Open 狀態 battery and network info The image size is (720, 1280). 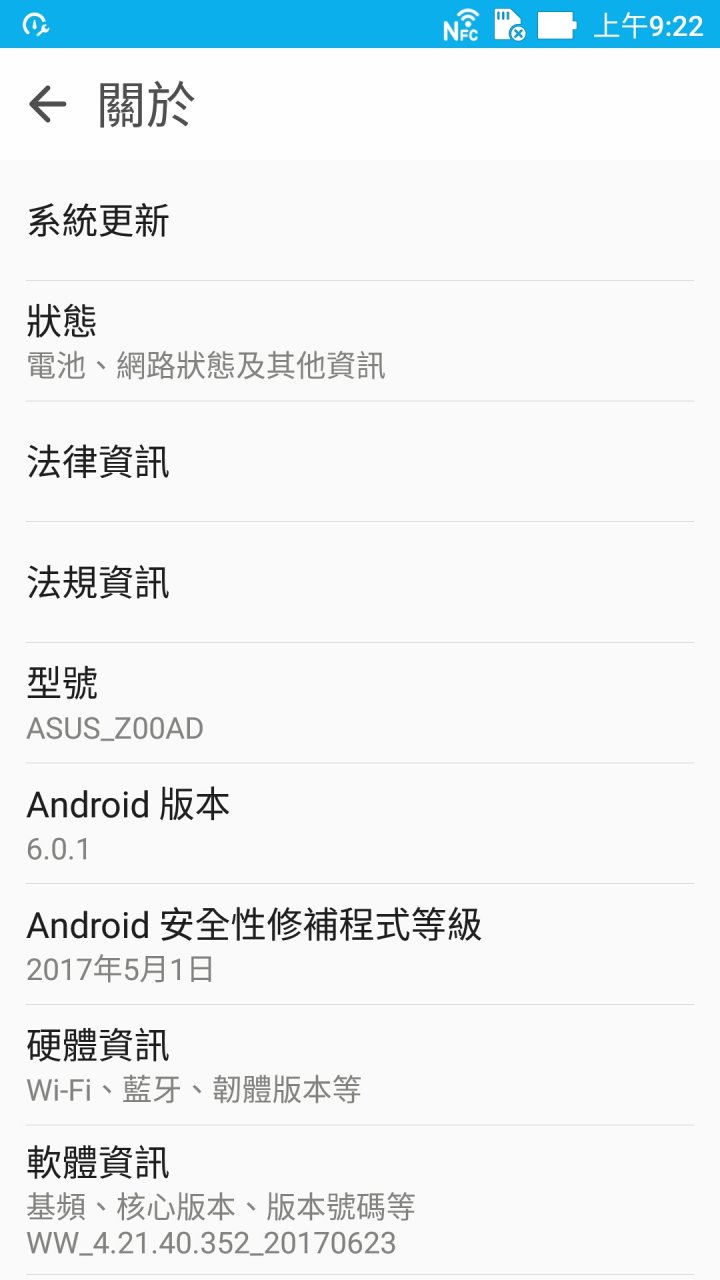point(360,341)
